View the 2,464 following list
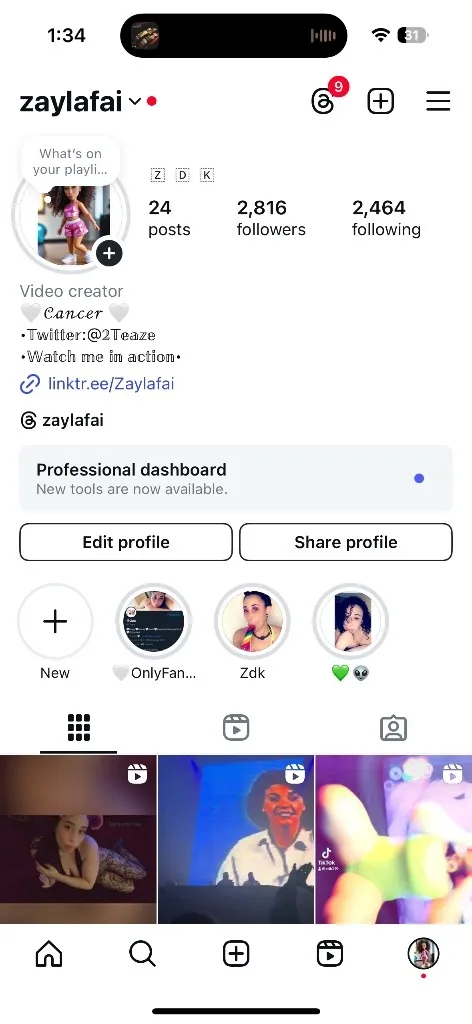The height and width of the screenshot is (1024, 472). 386,218
